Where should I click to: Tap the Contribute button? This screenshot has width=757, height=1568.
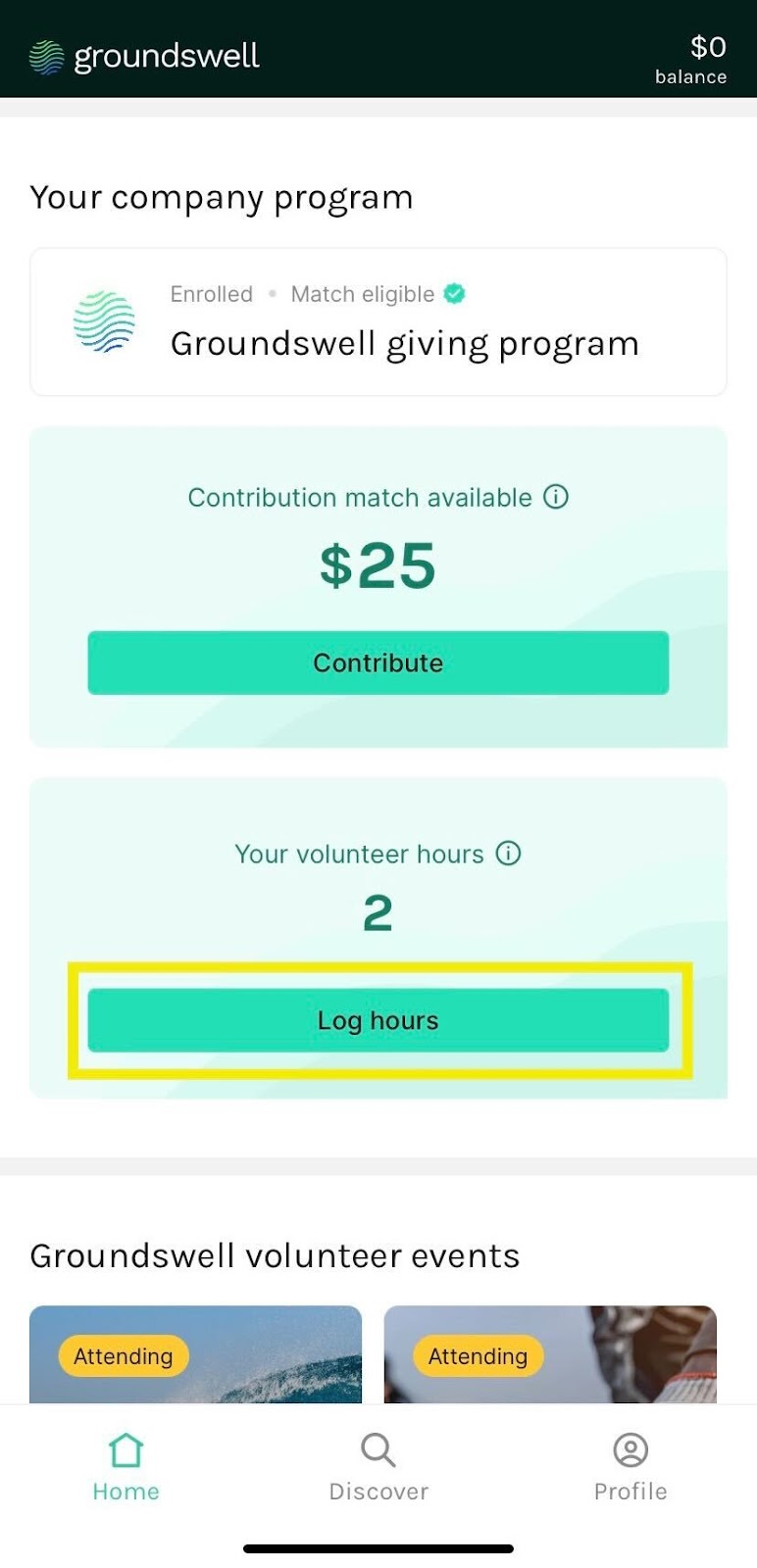click(378, 662)
